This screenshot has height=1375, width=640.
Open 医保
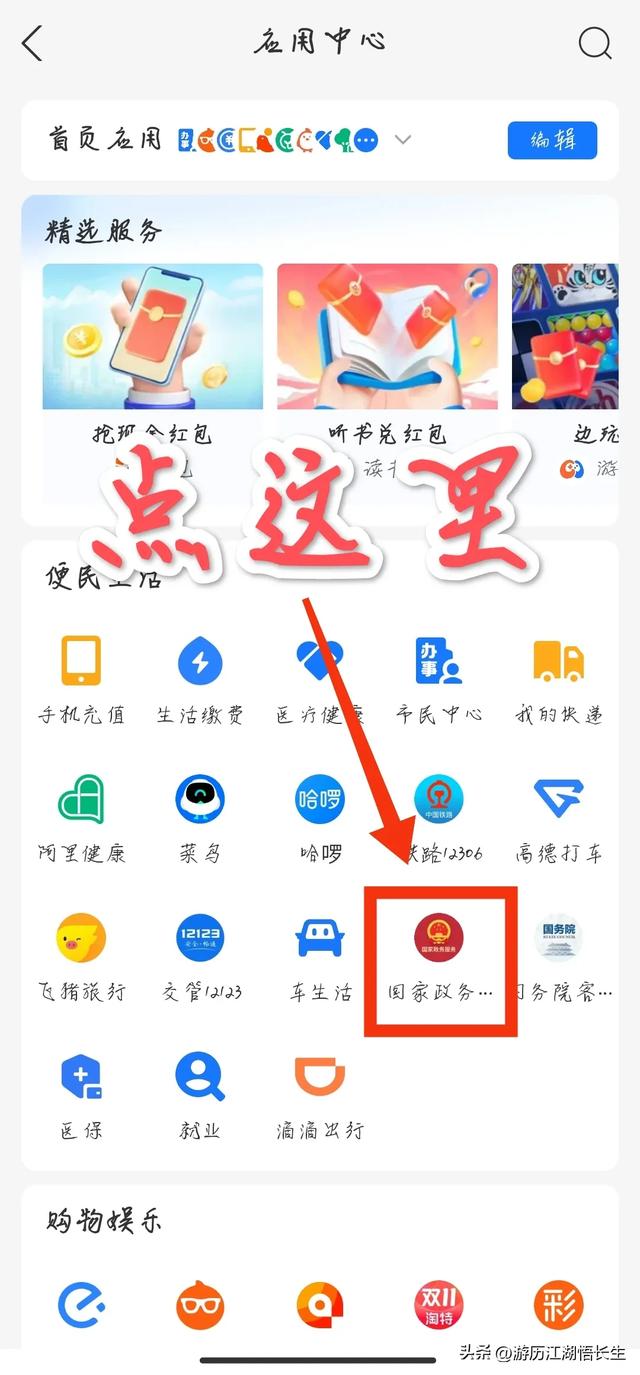click(81, 1093)
